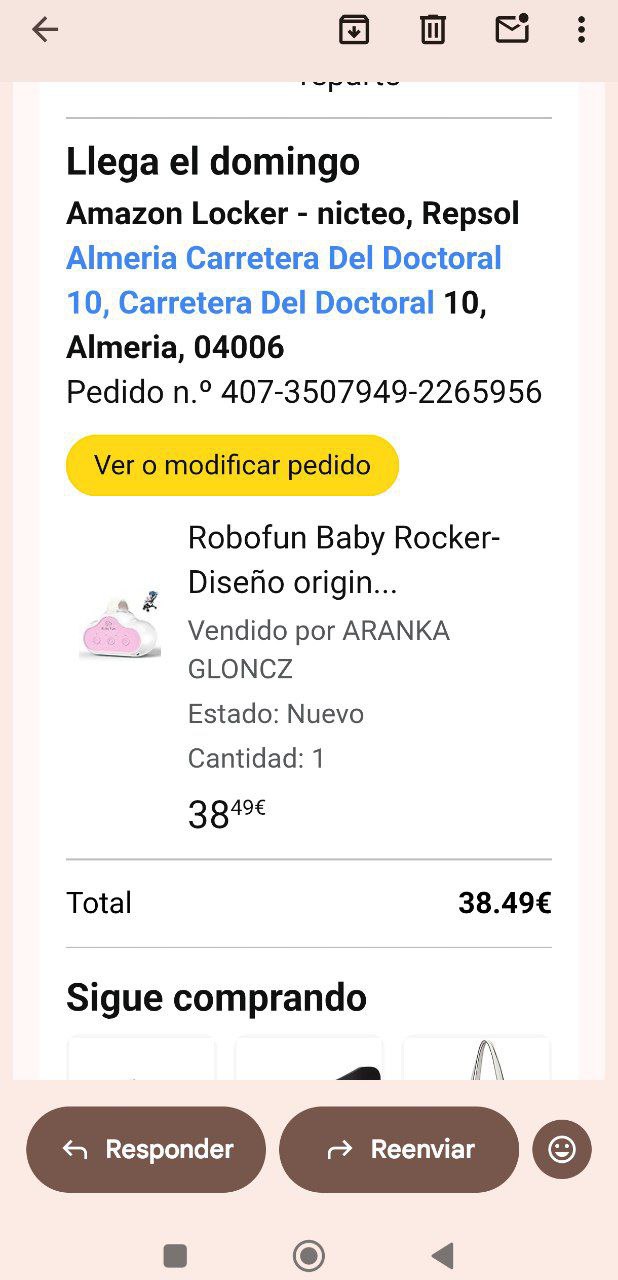
Task: Open the Robofun Baby Rocker product image
Action: 120,628
